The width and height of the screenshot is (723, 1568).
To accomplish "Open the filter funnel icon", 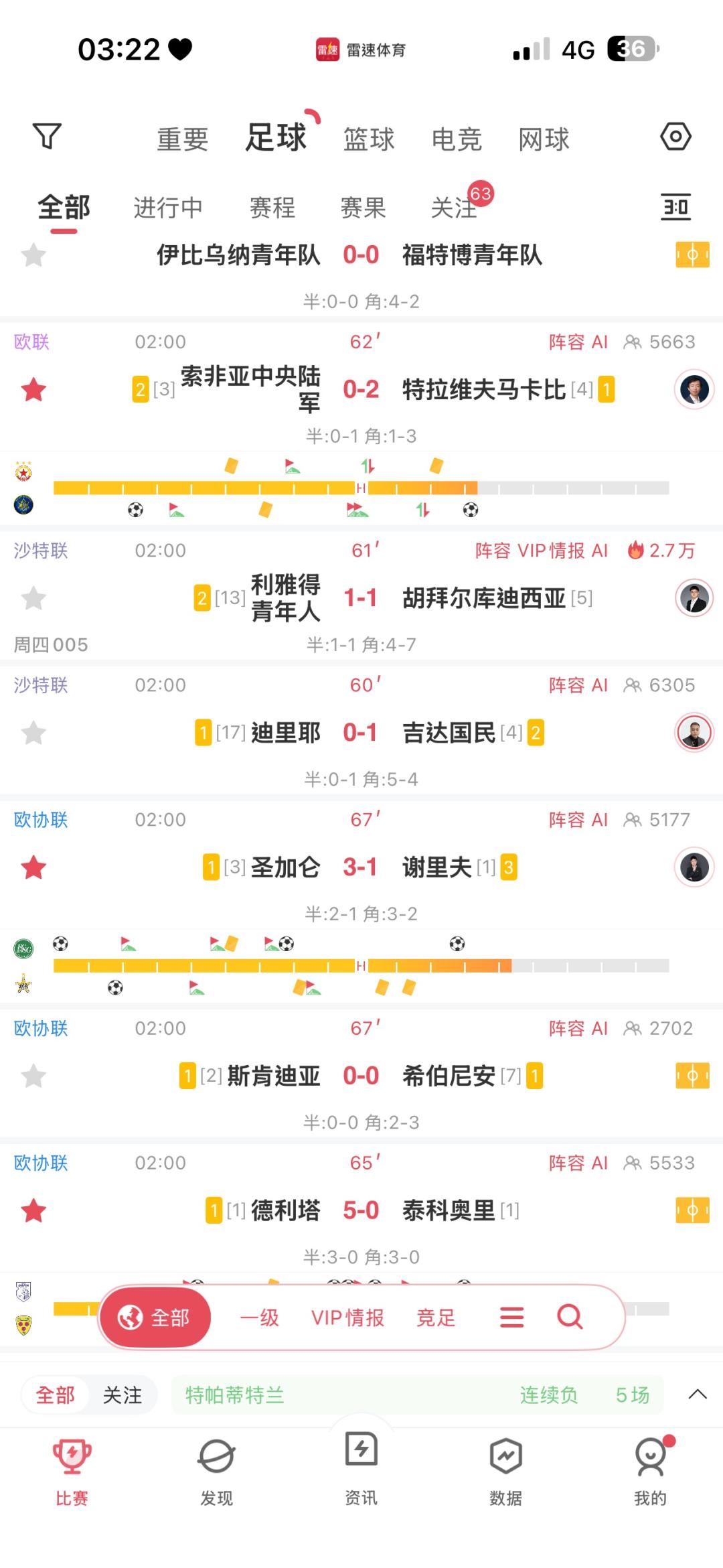I will pyautogui.click(x=47, y=137).
